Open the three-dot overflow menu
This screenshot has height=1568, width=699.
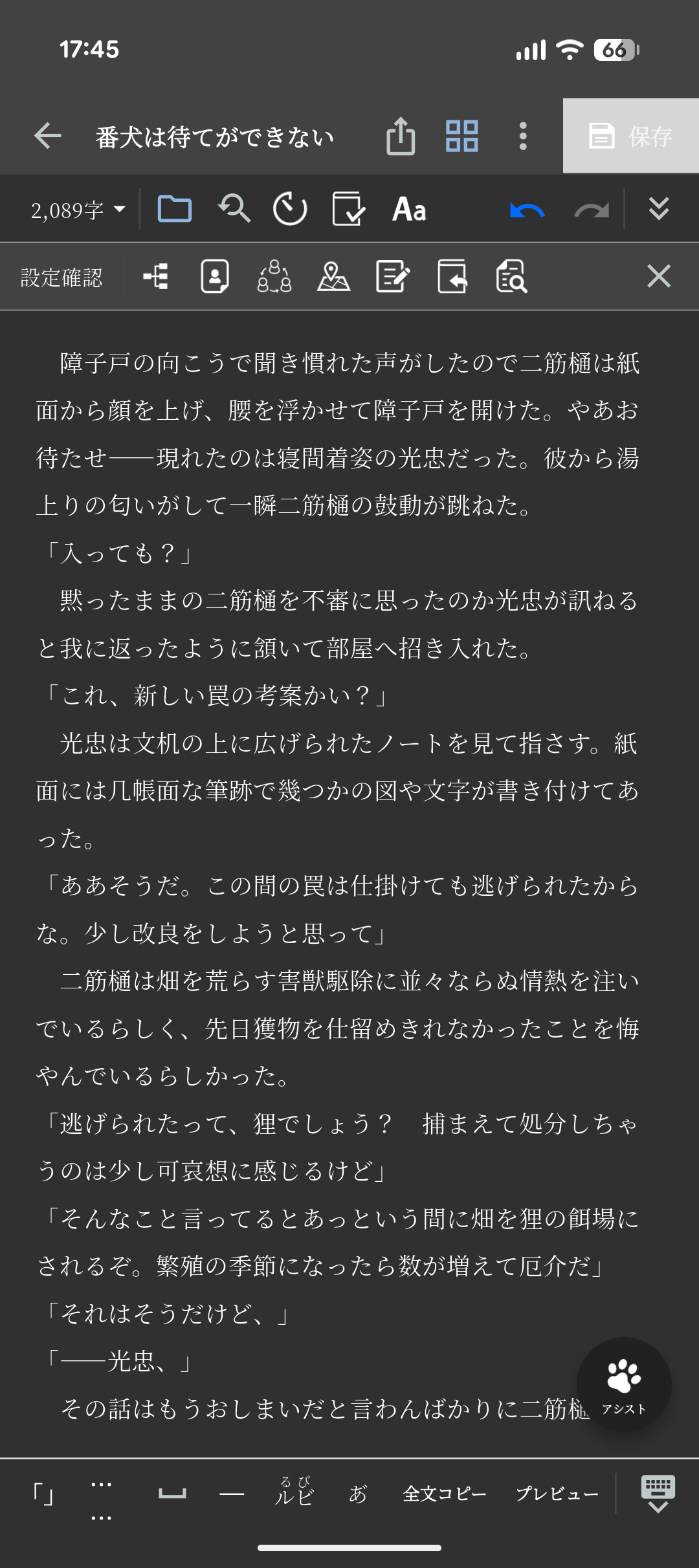523,136
